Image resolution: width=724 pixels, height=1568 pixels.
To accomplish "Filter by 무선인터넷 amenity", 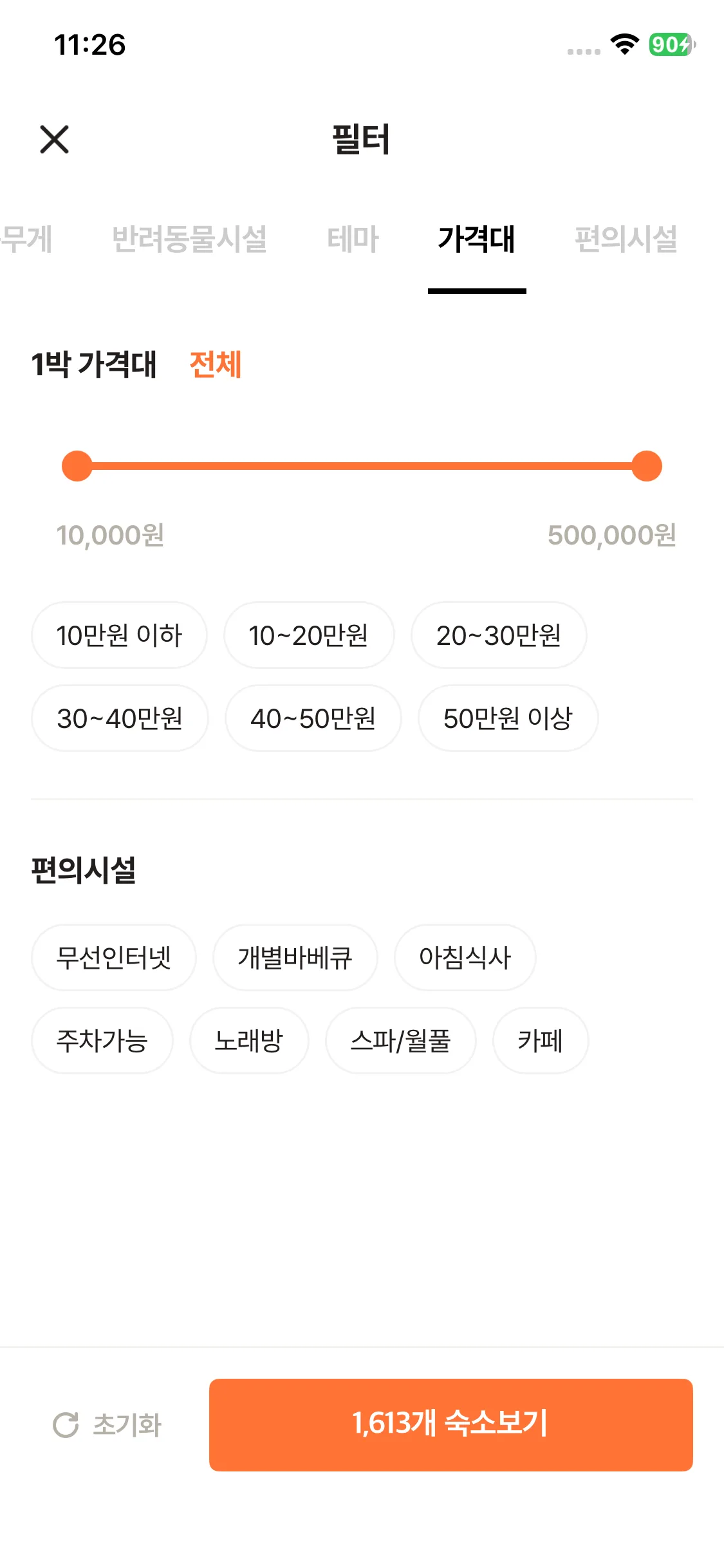I will click(x=113, y=958).
